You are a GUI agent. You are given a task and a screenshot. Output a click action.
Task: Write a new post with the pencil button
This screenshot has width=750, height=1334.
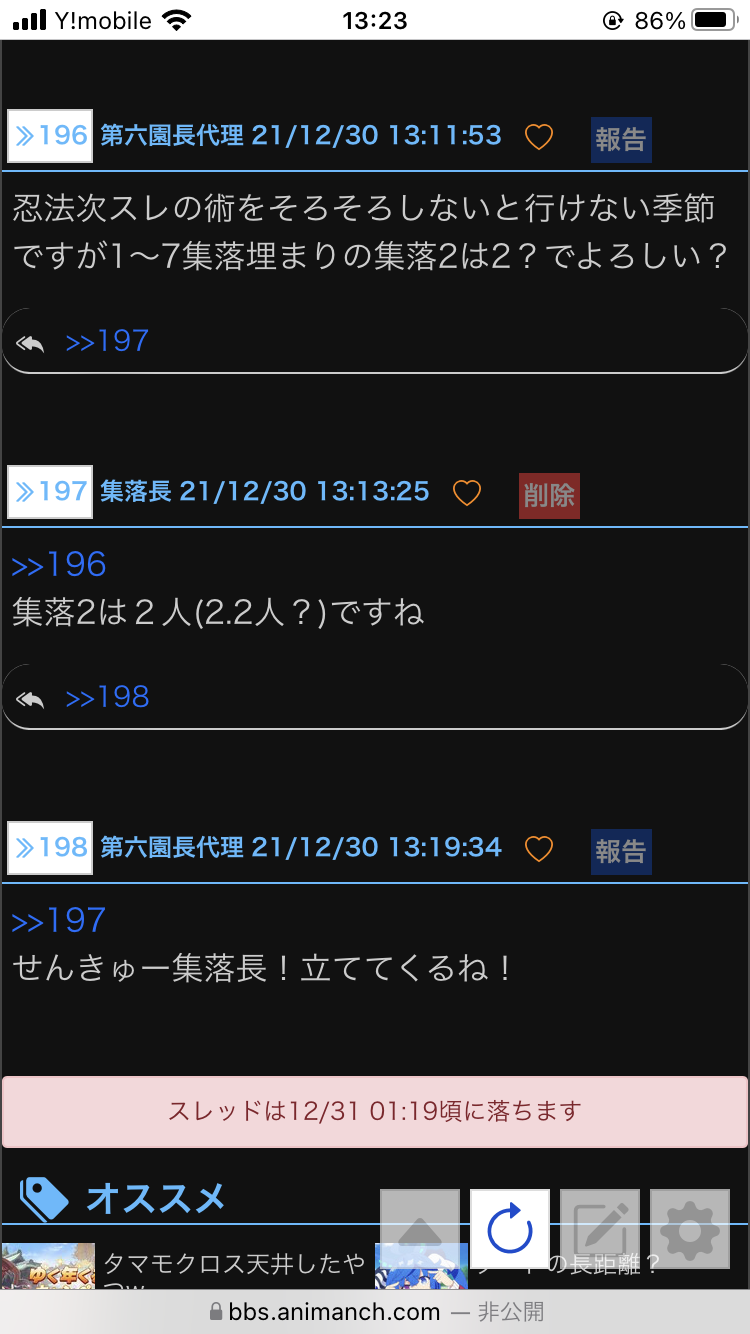(600, 1228)
